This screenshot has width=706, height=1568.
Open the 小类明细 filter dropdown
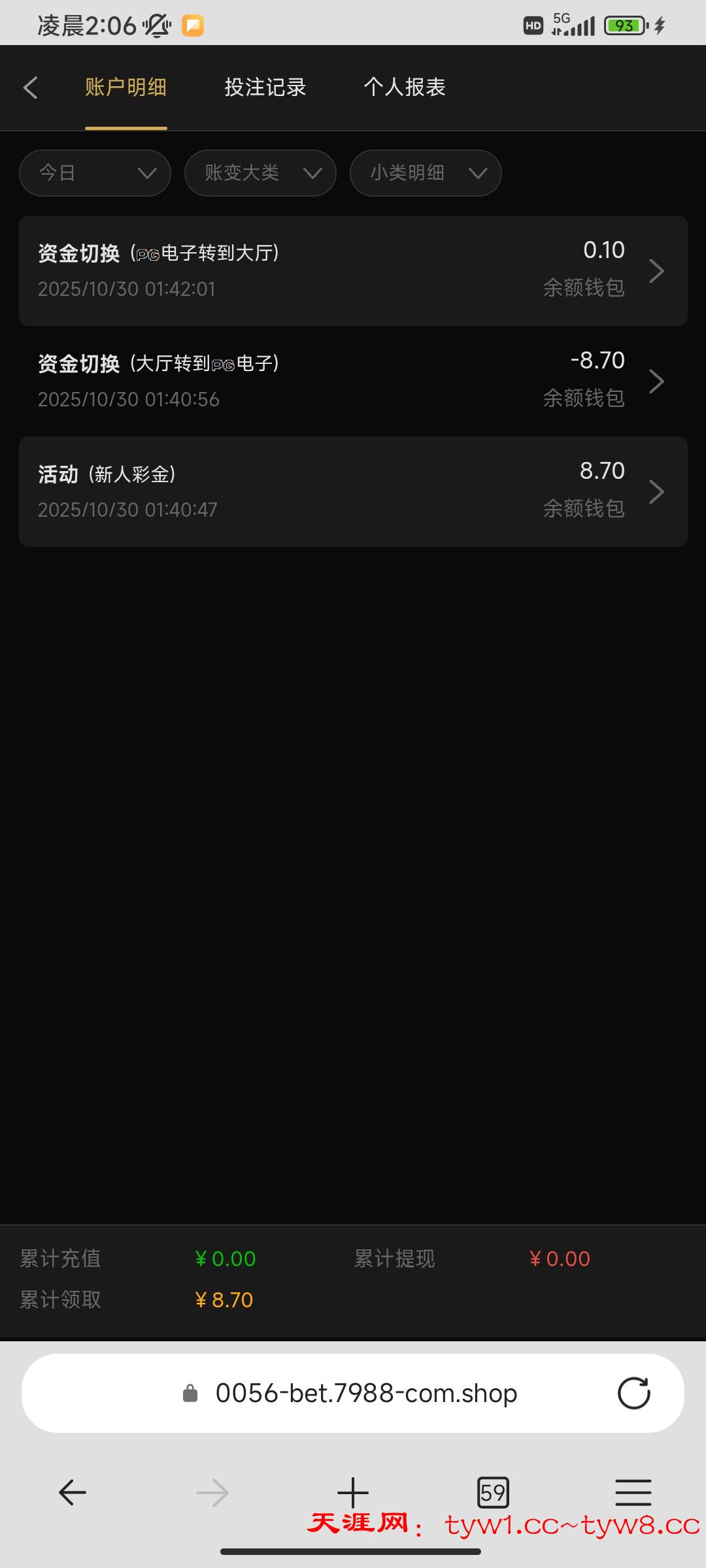426,173
